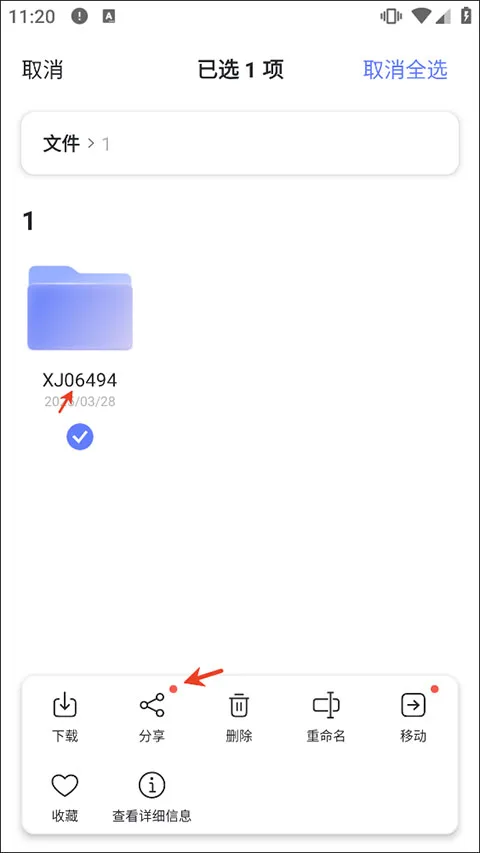Screen dimensions: 480x853
Task: Tap 取消全选 to deselect all
Action: 405,70
